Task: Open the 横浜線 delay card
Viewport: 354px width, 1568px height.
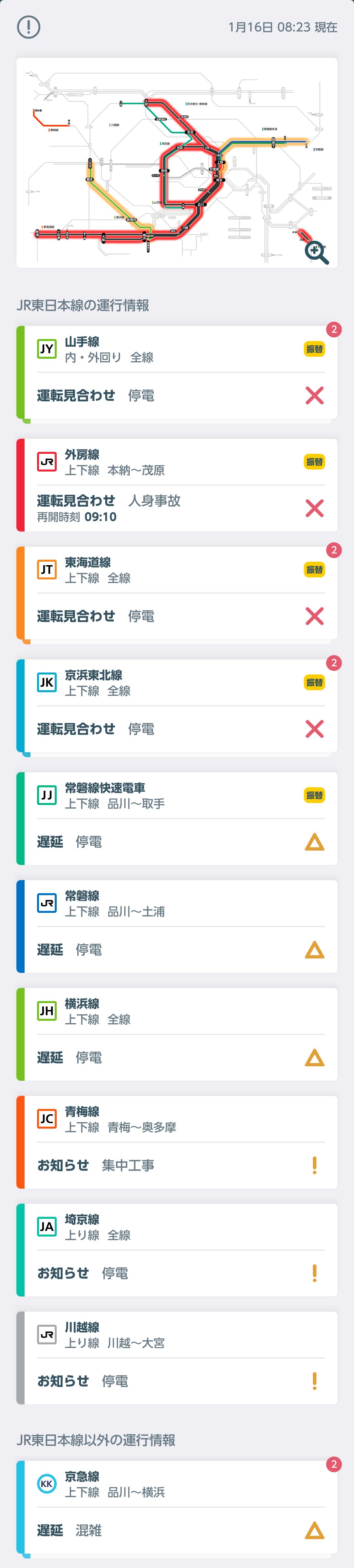Action: tap(176, 1034)
